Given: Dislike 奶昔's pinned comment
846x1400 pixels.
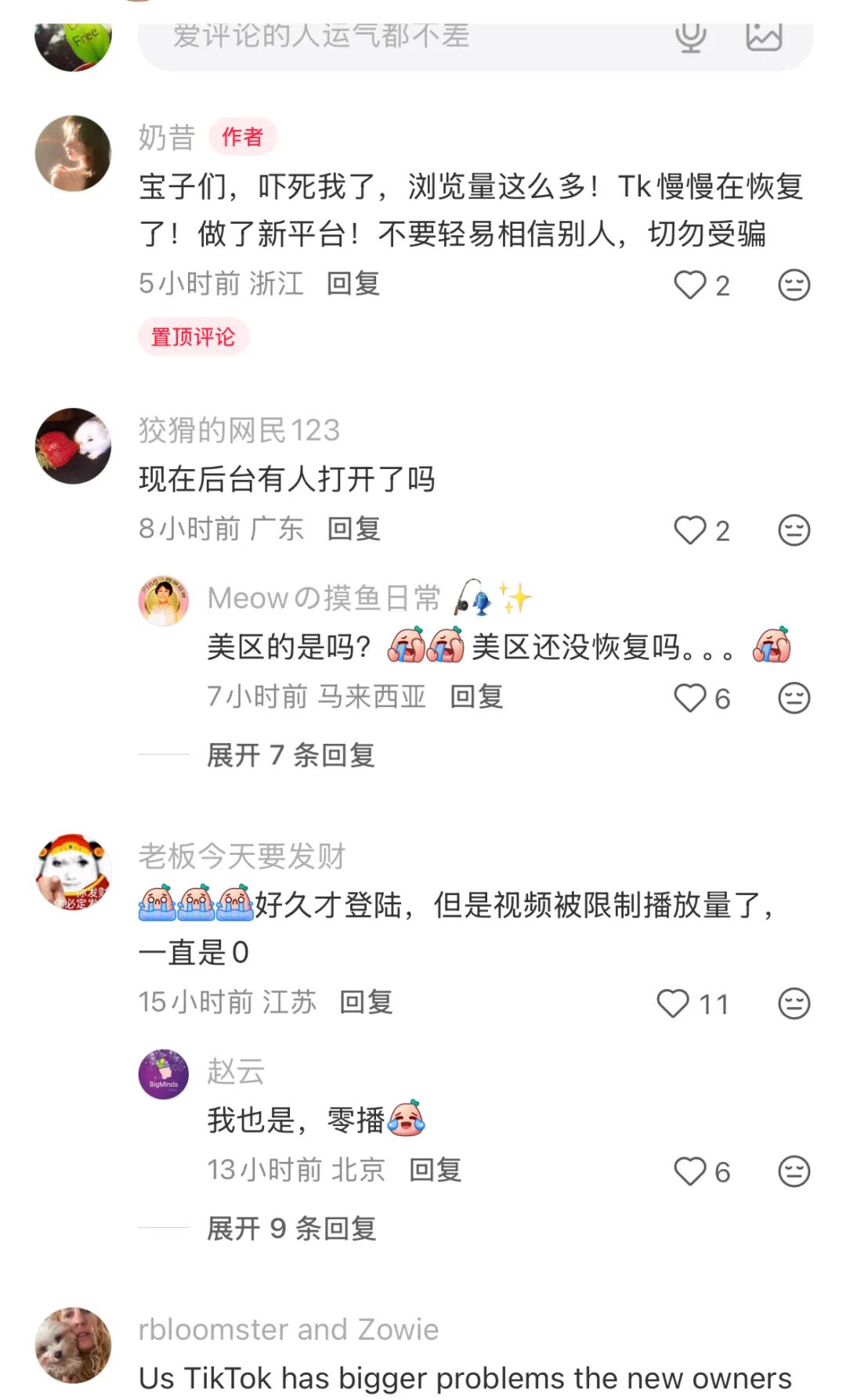Looking at the screenshot, I should tap(794, 285).
